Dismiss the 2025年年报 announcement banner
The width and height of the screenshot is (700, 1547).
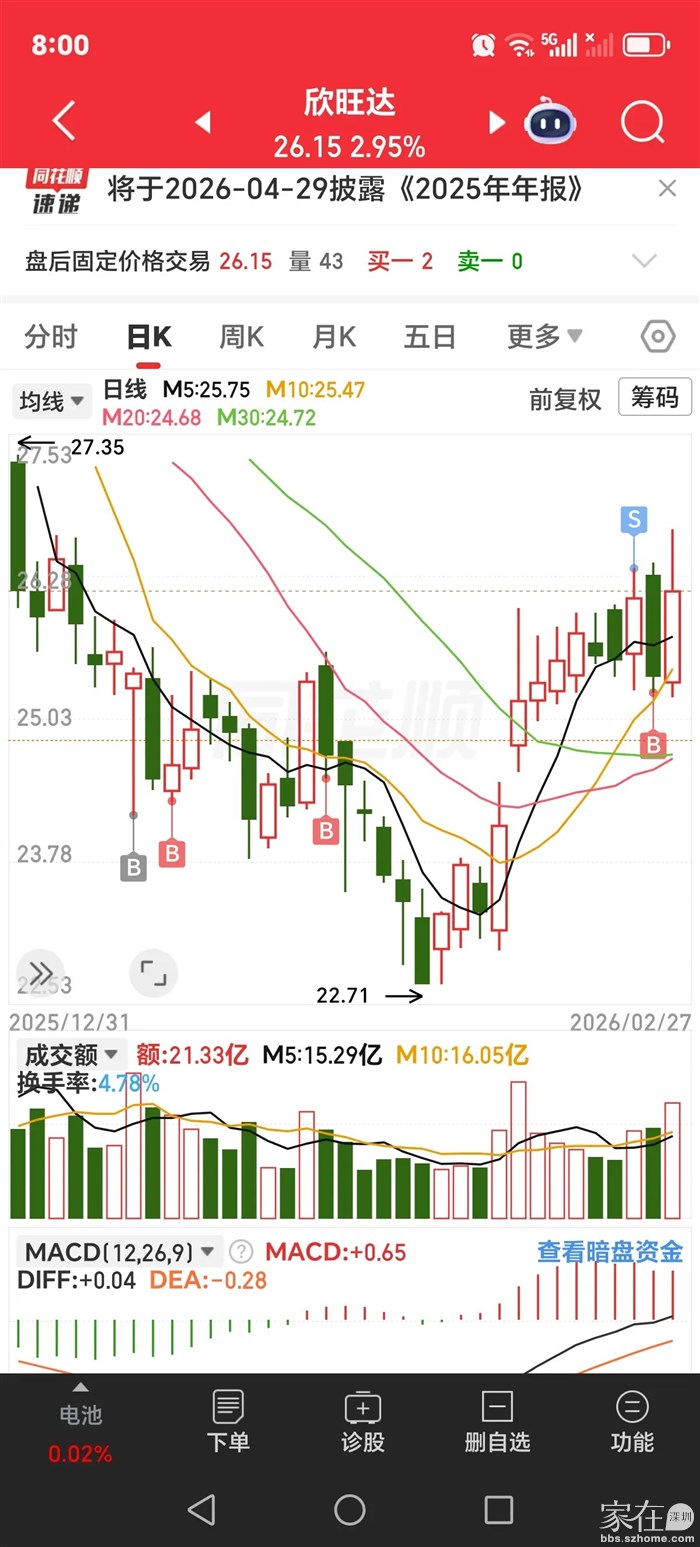tap(667, 189)
